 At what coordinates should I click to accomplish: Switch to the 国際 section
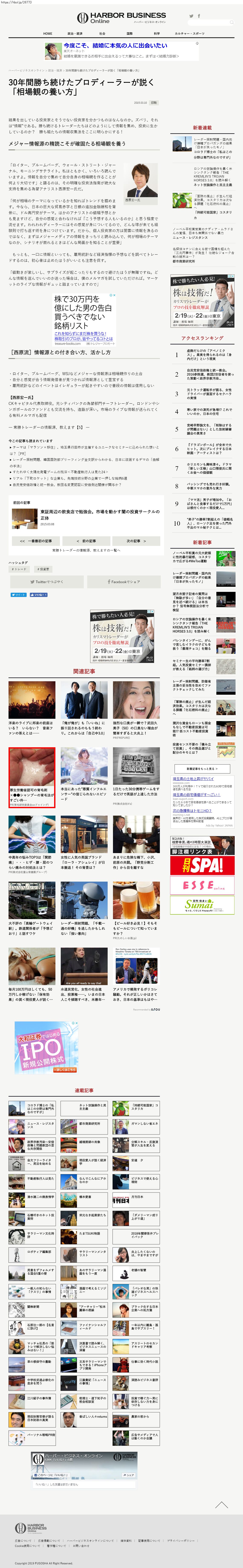pos(129,33)
